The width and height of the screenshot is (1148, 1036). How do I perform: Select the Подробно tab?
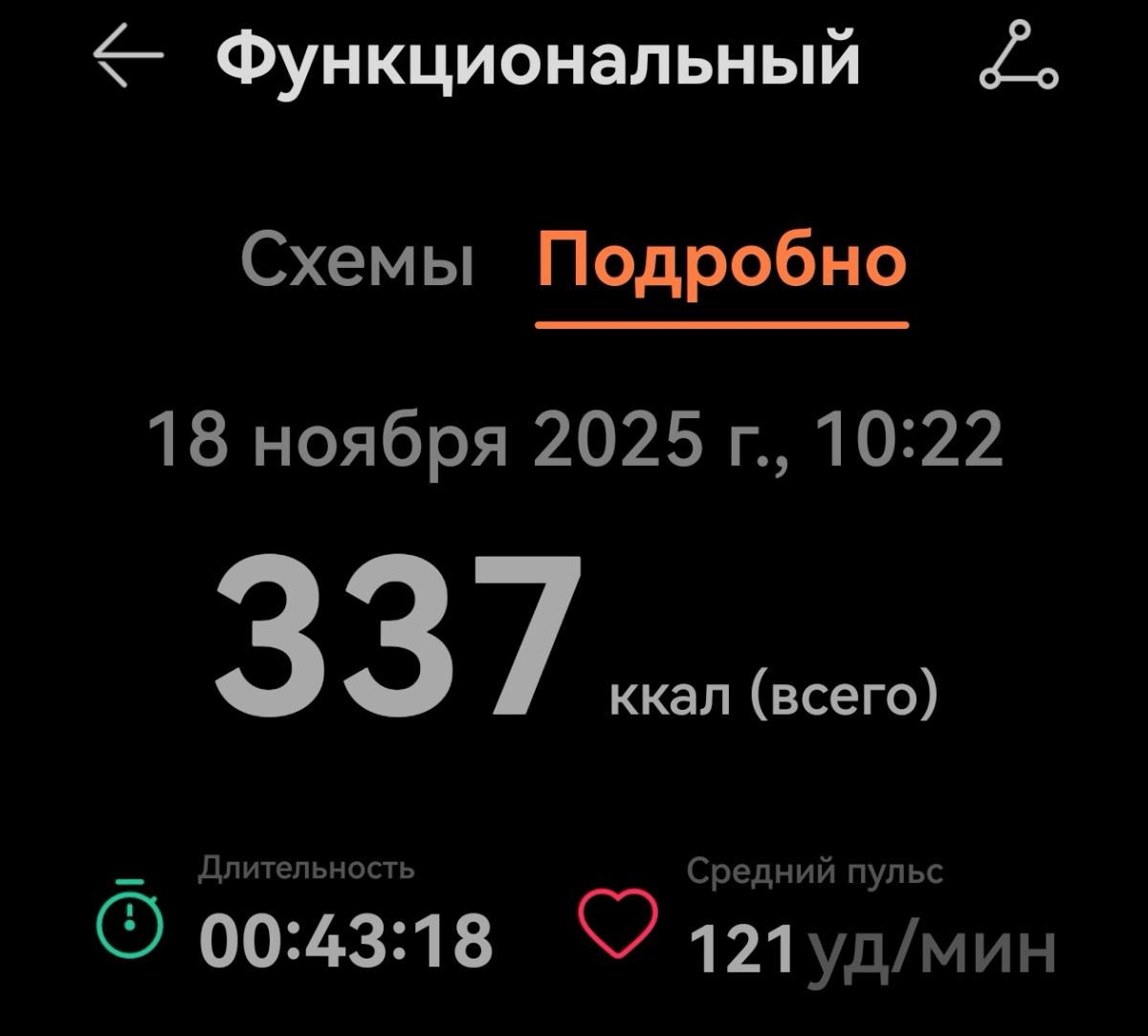721,260
